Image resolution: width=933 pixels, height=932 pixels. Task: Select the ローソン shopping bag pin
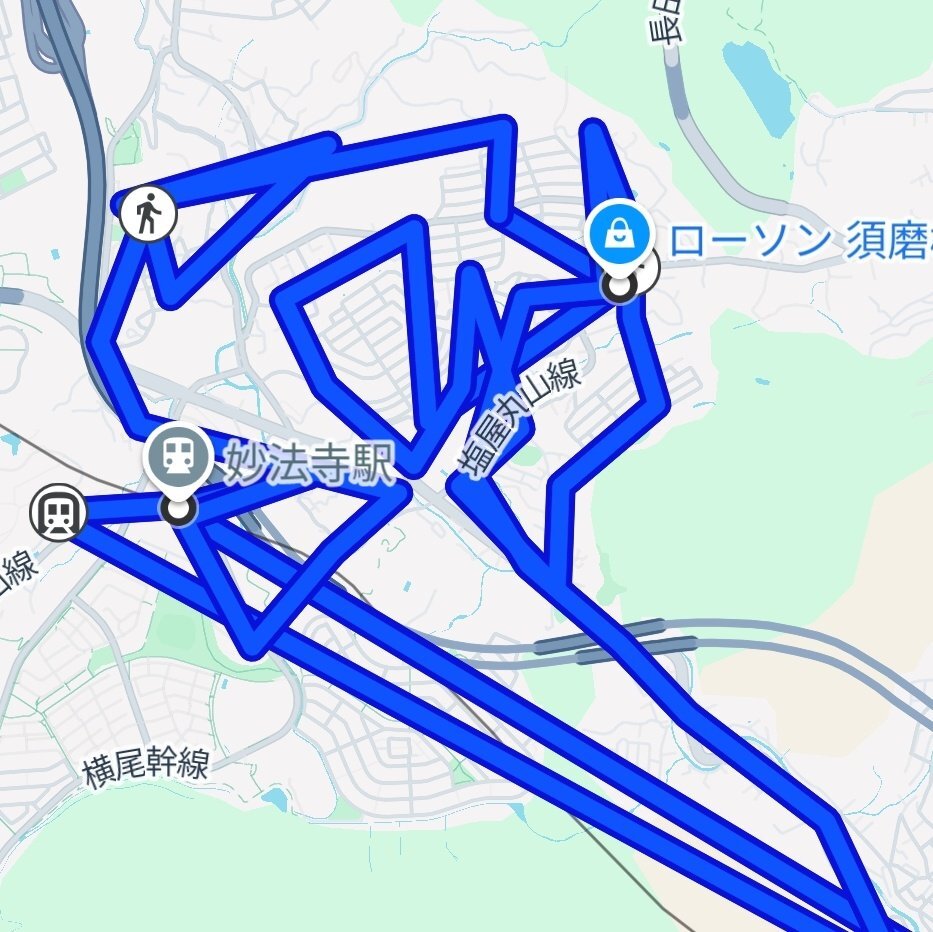coord(619,234)
